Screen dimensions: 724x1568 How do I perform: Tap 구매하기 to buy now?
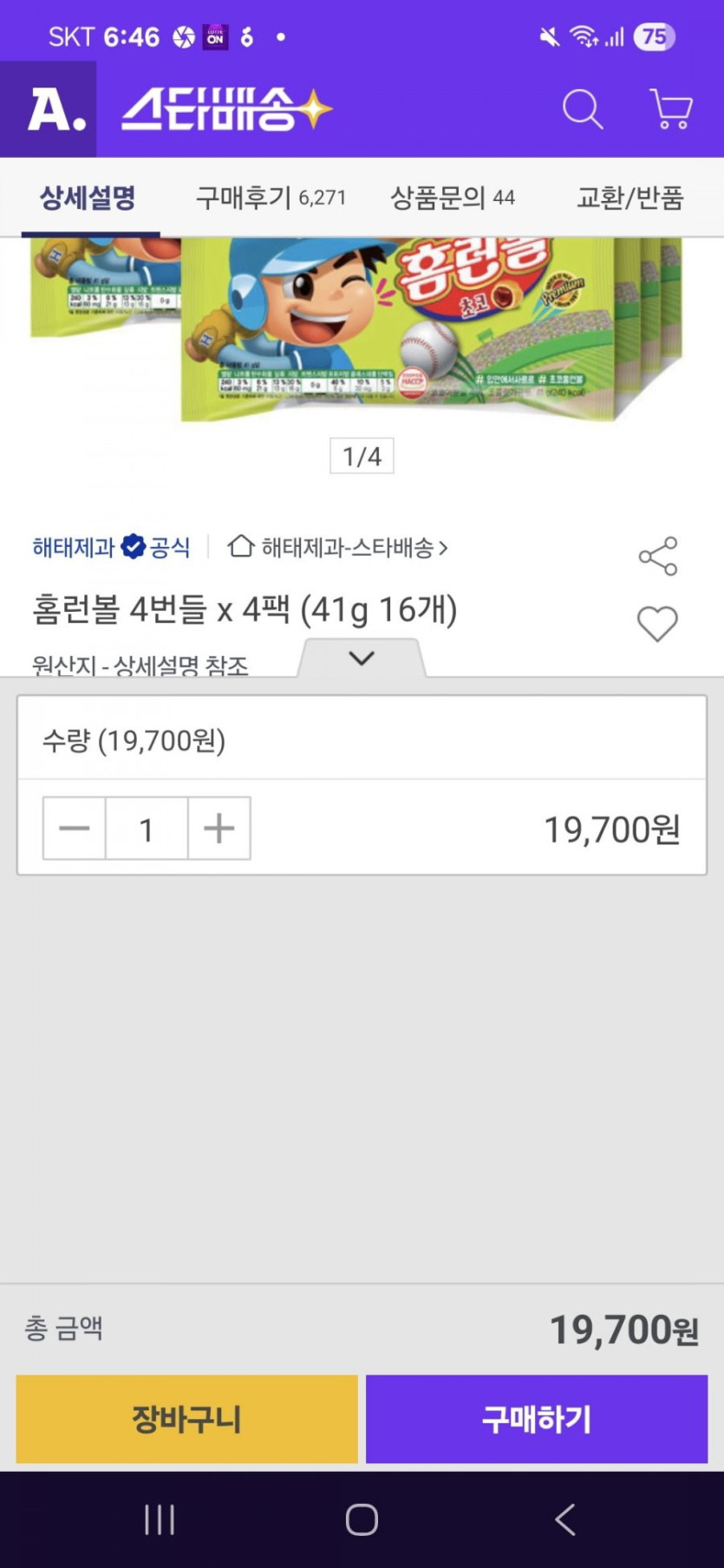[x=537, y=1419]
